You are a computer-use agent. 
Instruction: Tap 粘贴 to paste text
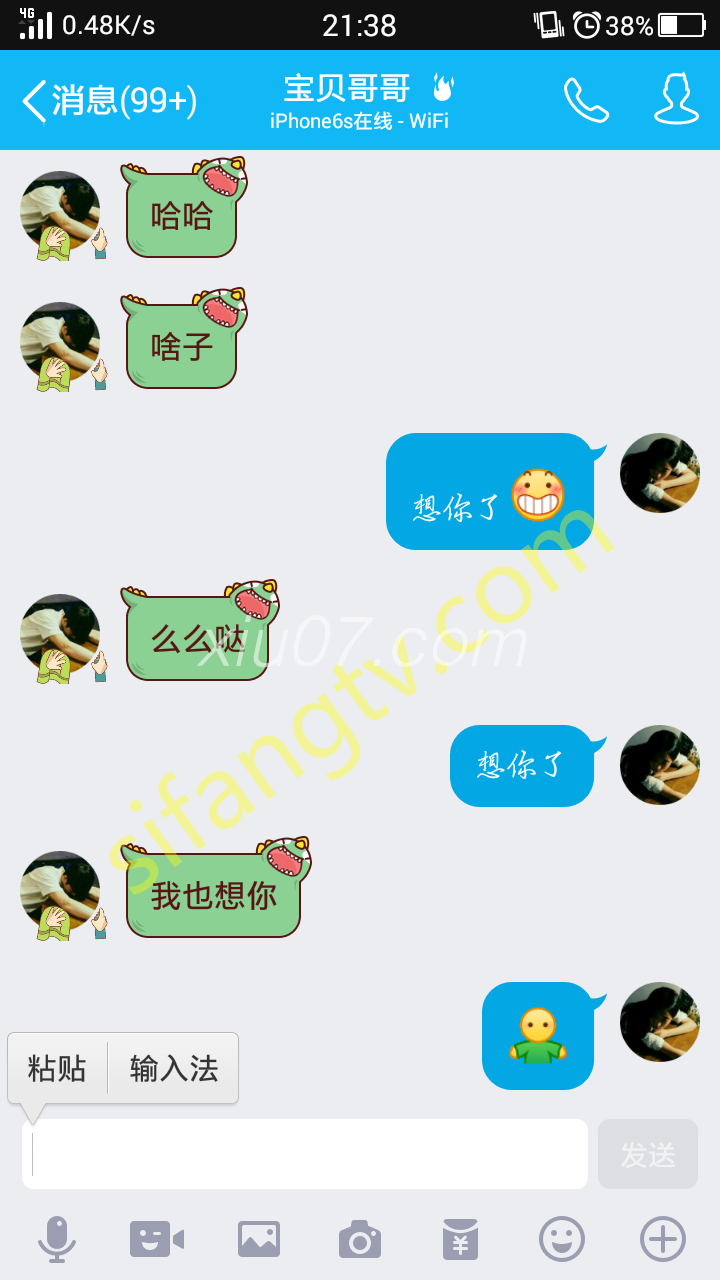click(57, 1068)
